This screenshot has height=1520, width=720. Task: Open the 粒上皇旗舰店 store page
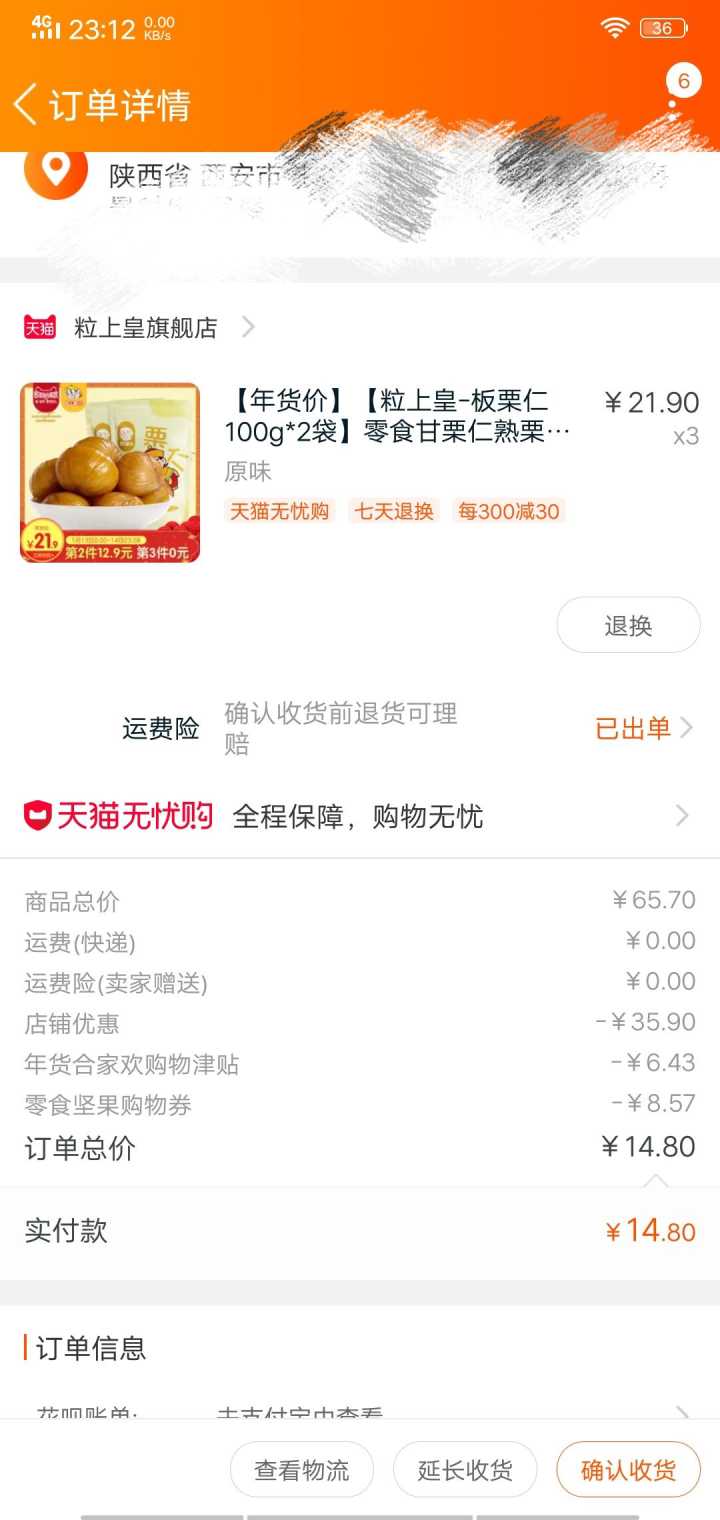[145, 328]
